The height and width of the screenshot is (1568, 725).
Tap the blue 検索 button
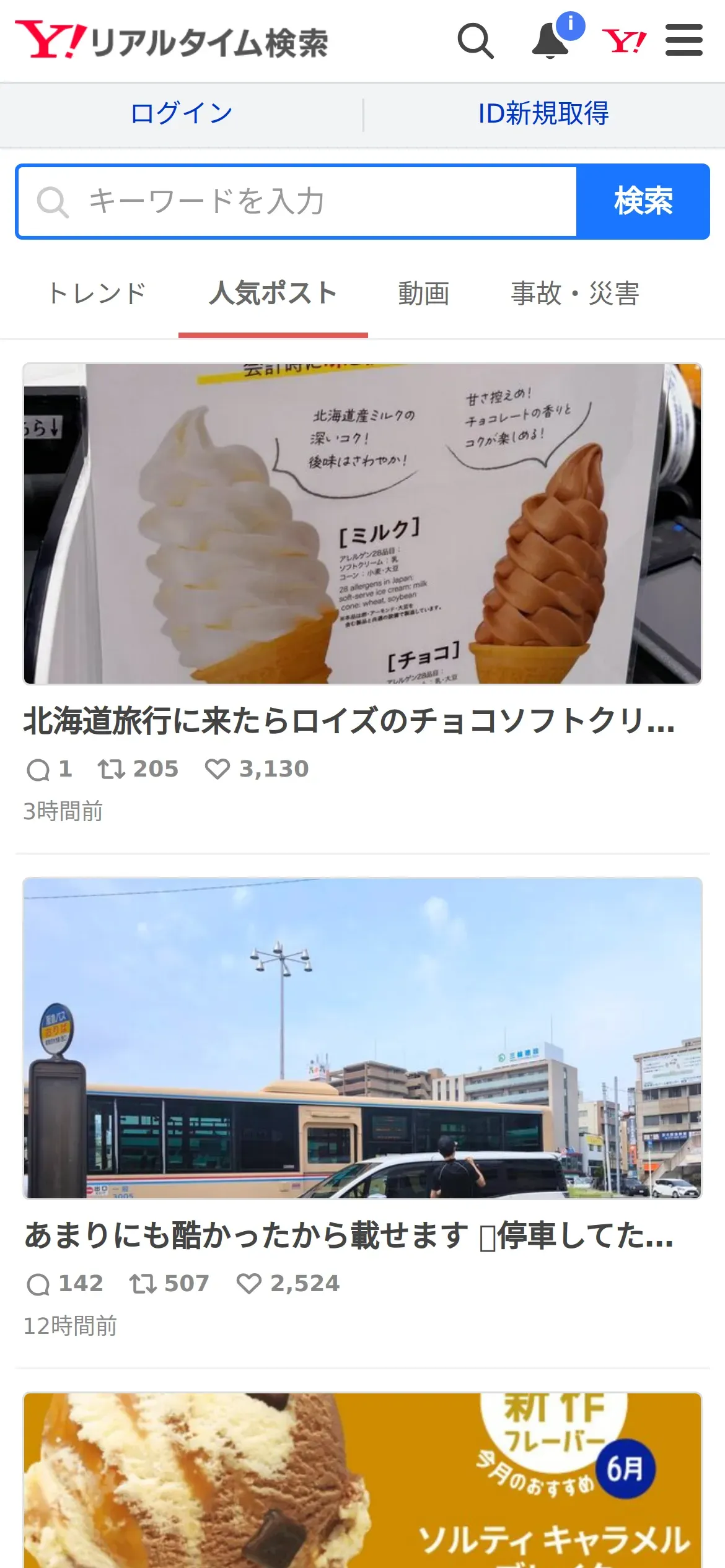click(x=643, y=202)
